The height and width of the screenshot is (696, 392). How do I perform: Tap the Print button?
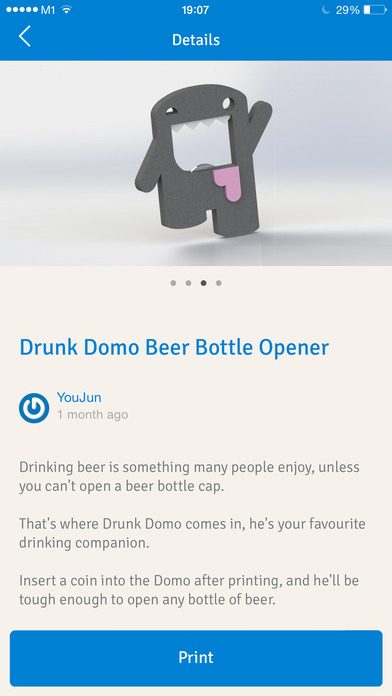(x=196, y=658)
